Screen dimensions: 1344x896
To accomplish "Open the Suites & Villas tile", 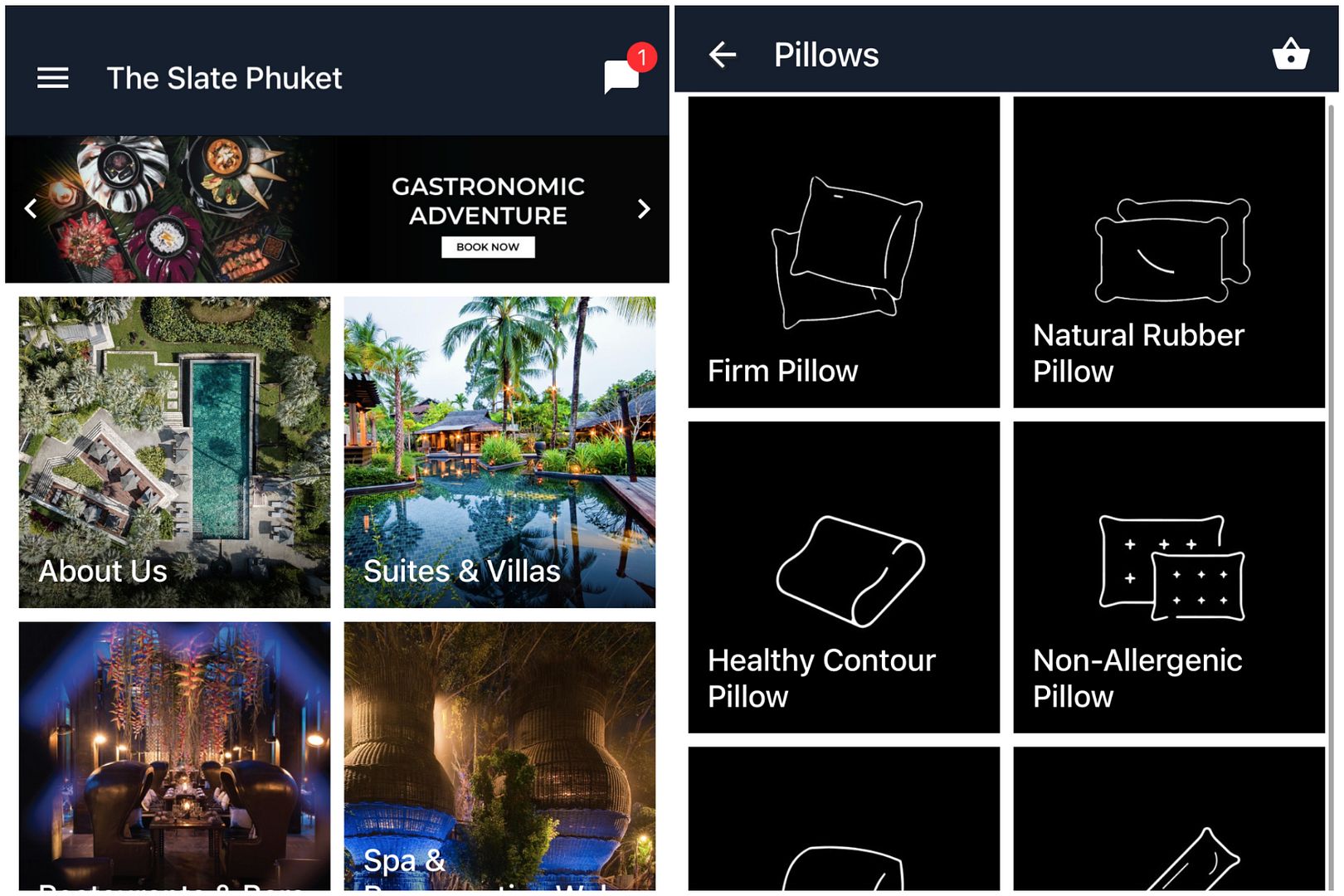I will [x=499, y=452].
